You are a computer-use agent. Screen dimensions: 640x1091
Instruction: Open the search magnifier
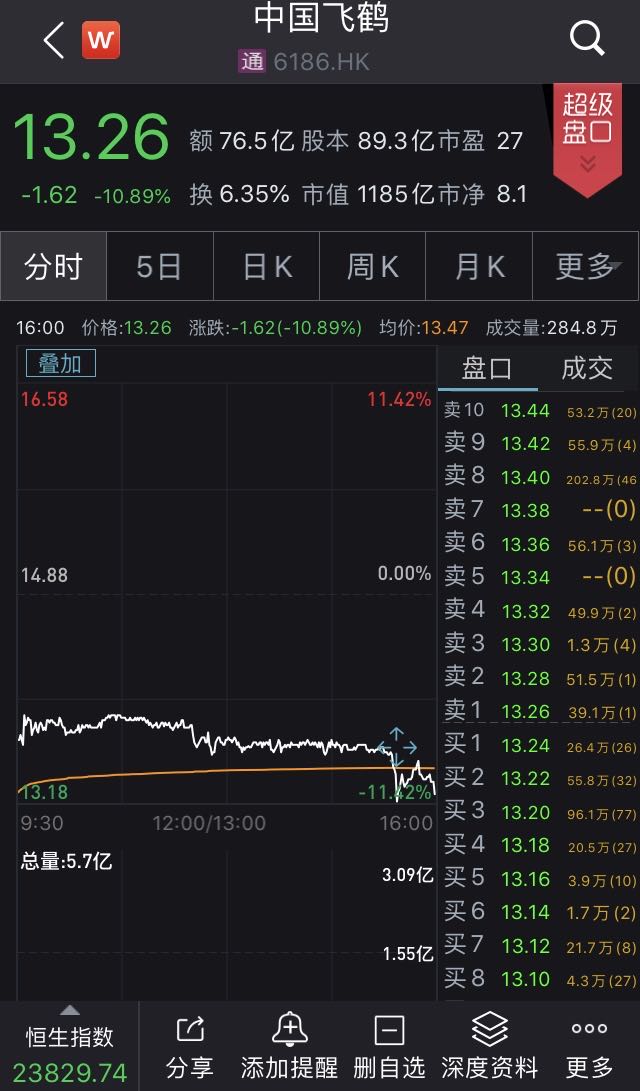click(587, 40)
